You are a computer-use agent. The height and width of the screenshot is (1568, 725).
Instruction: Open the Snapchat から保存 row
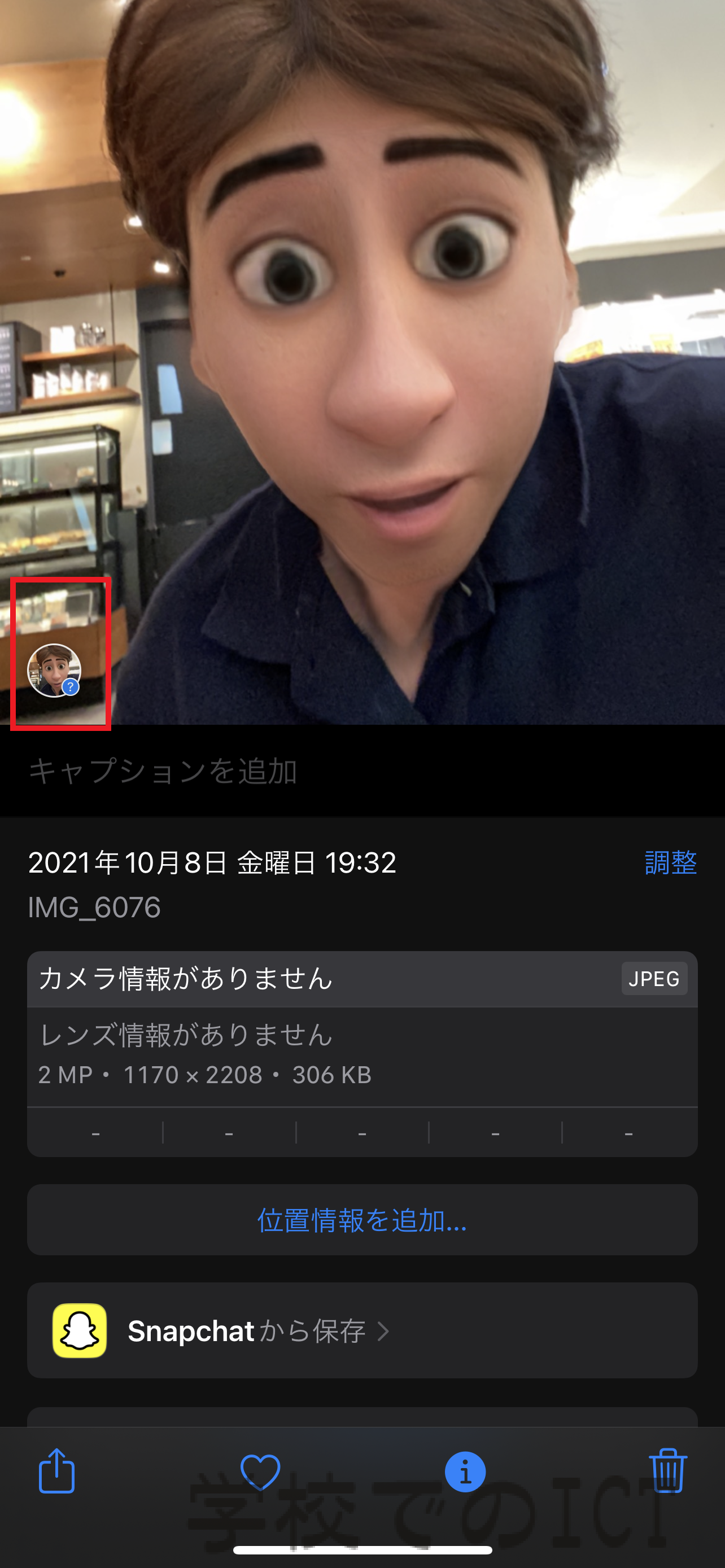coord(362,1330)
